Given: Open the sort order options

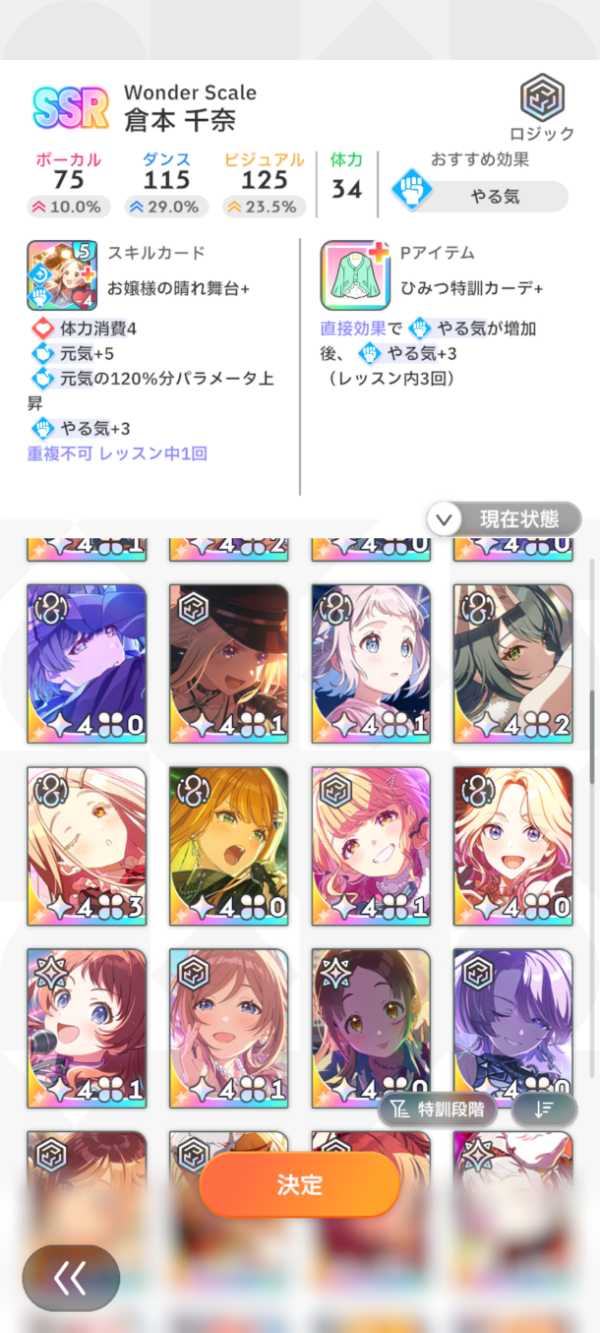Looking at the screenshot, I should pos(544,1109).
